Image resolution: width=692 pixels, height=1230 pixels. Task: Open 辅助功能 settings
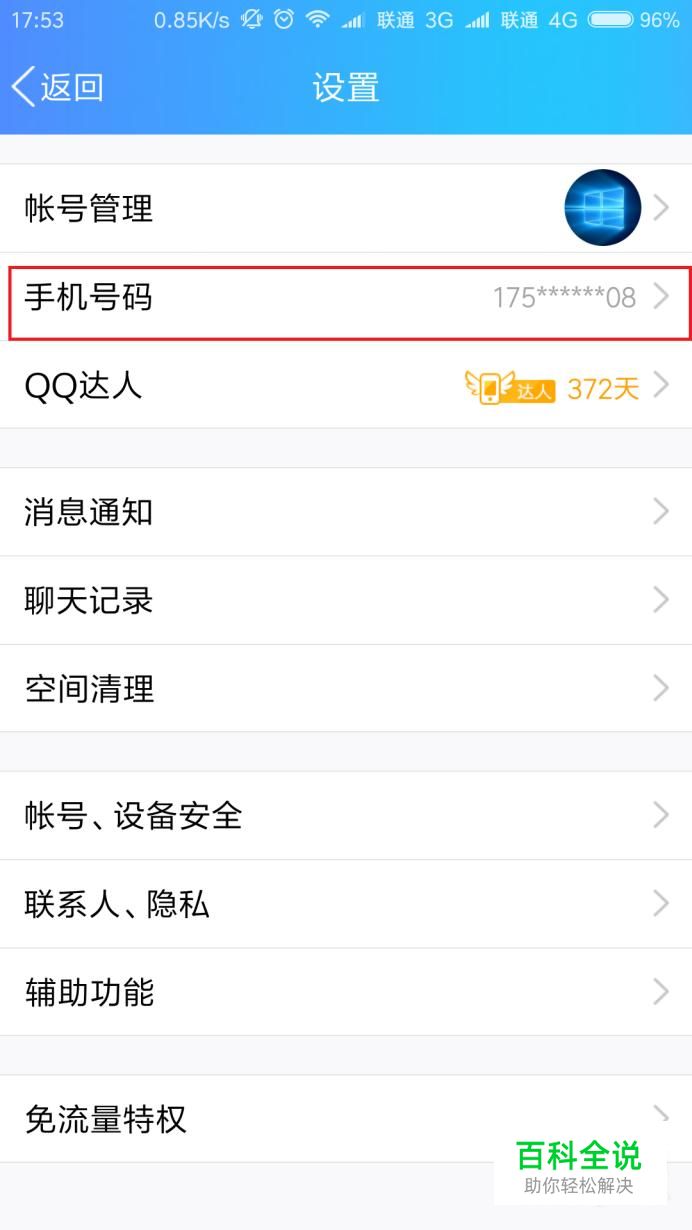click(x=346, y=992)
